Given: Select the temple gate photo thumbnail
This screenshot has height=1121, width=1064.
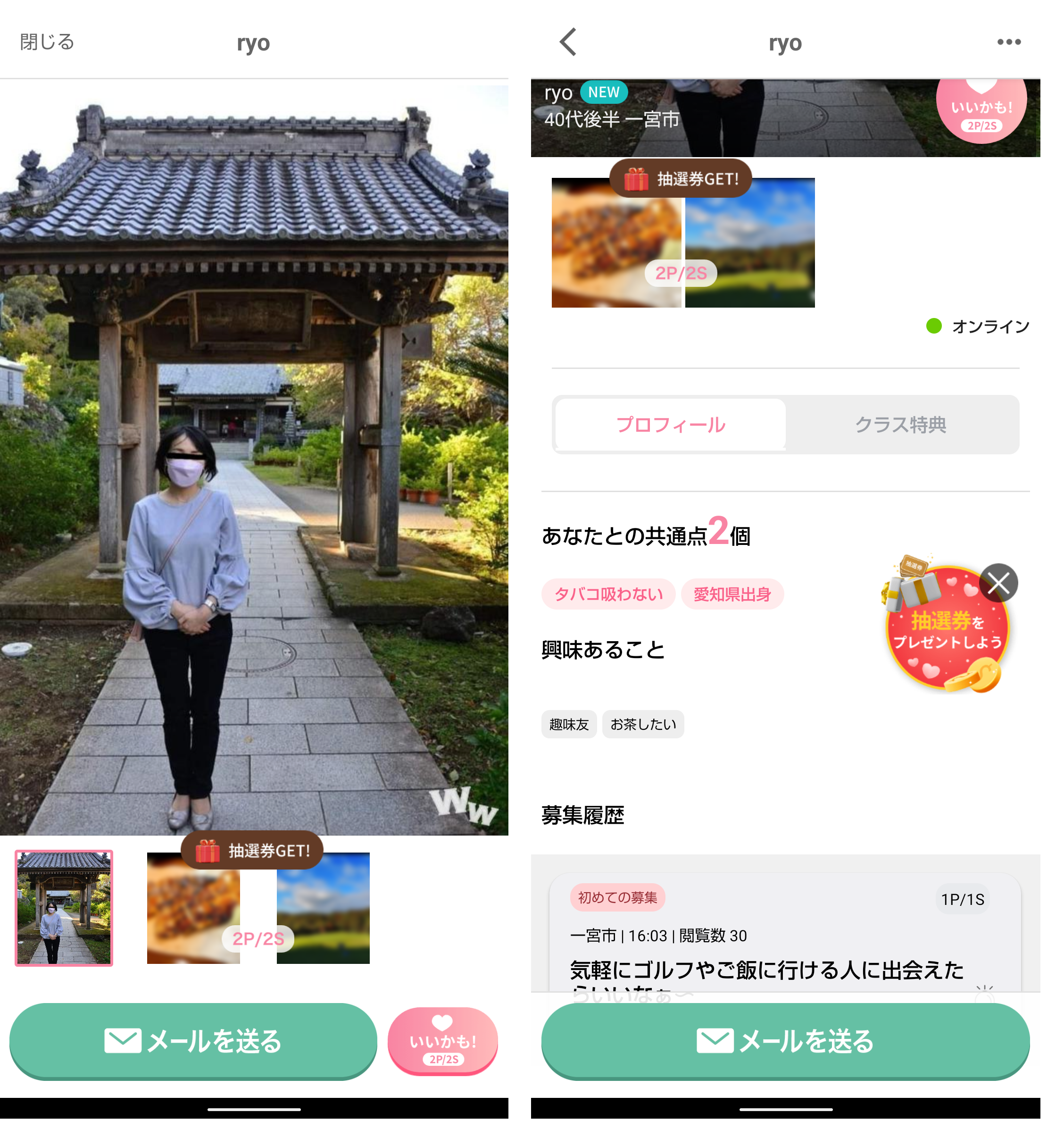Looking at the screenshot, I should (64, 907).
